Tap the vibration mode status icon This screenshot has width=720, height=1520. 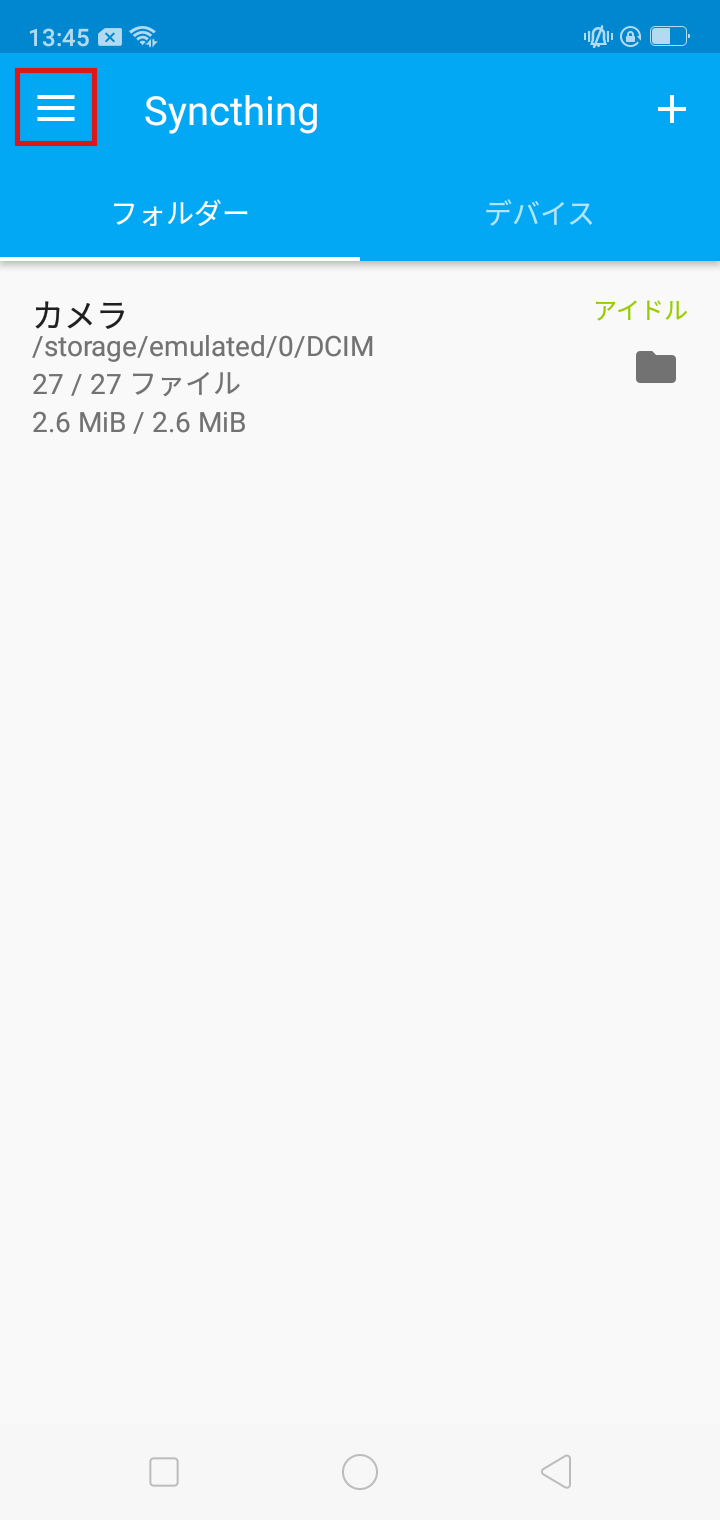pos(597,36)
